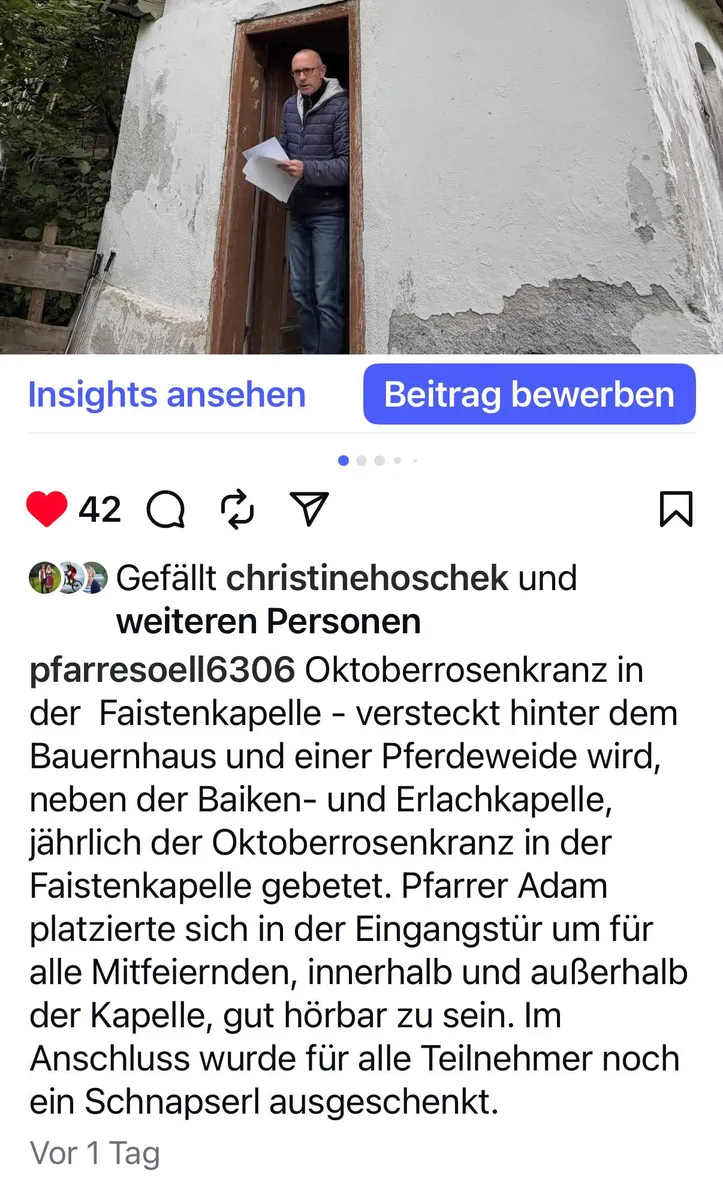Open the pfarresoell6306 profile from the caption
This screenshot has height=1200, width=723.
pos(162,669)
